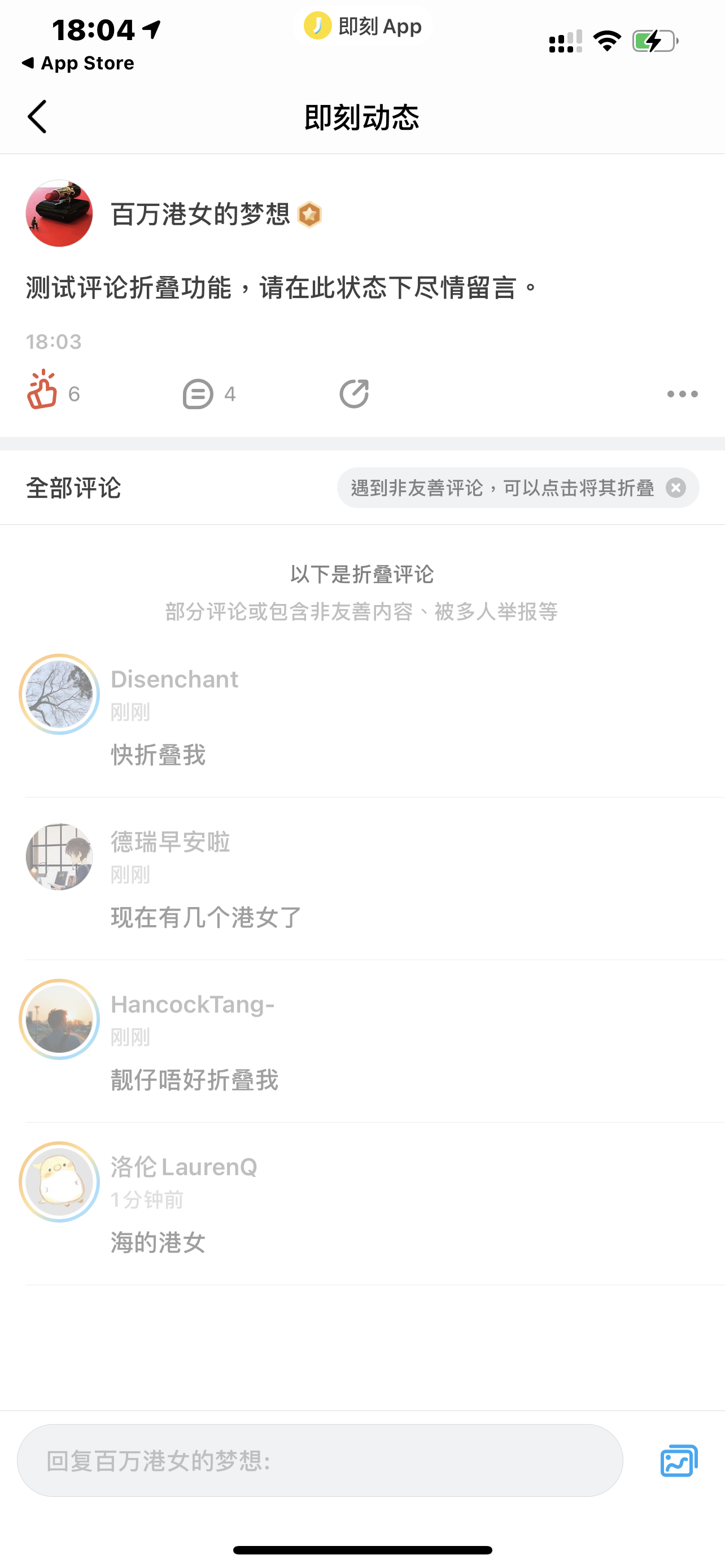Image resolution: width=725 pixels, height=1568 pixels.
Task: Select the comment 靓仔唔好折叠我
Action: [195, 1080]
